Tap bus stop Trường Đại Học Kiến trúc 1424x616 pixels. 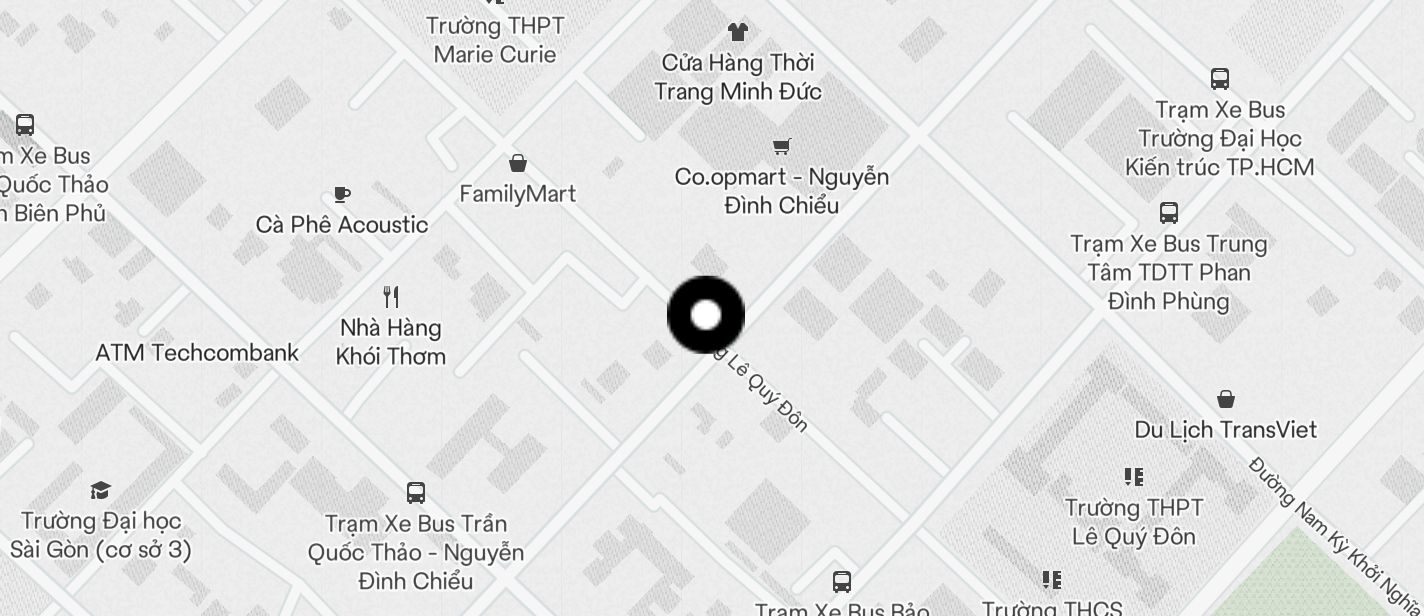coord(1219,79)
